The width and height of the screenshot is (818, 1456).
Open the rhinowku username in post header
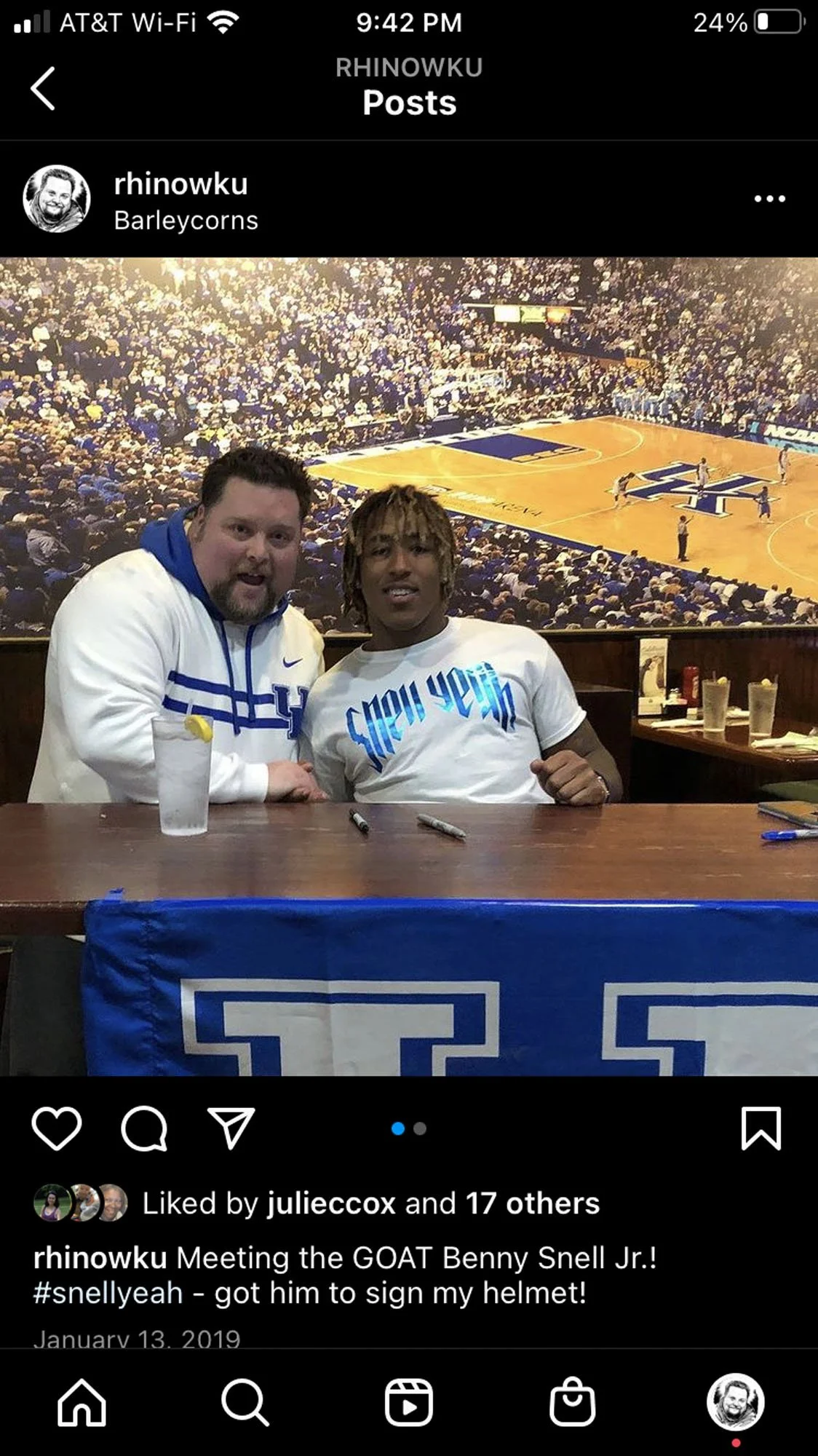pos(180,183)
